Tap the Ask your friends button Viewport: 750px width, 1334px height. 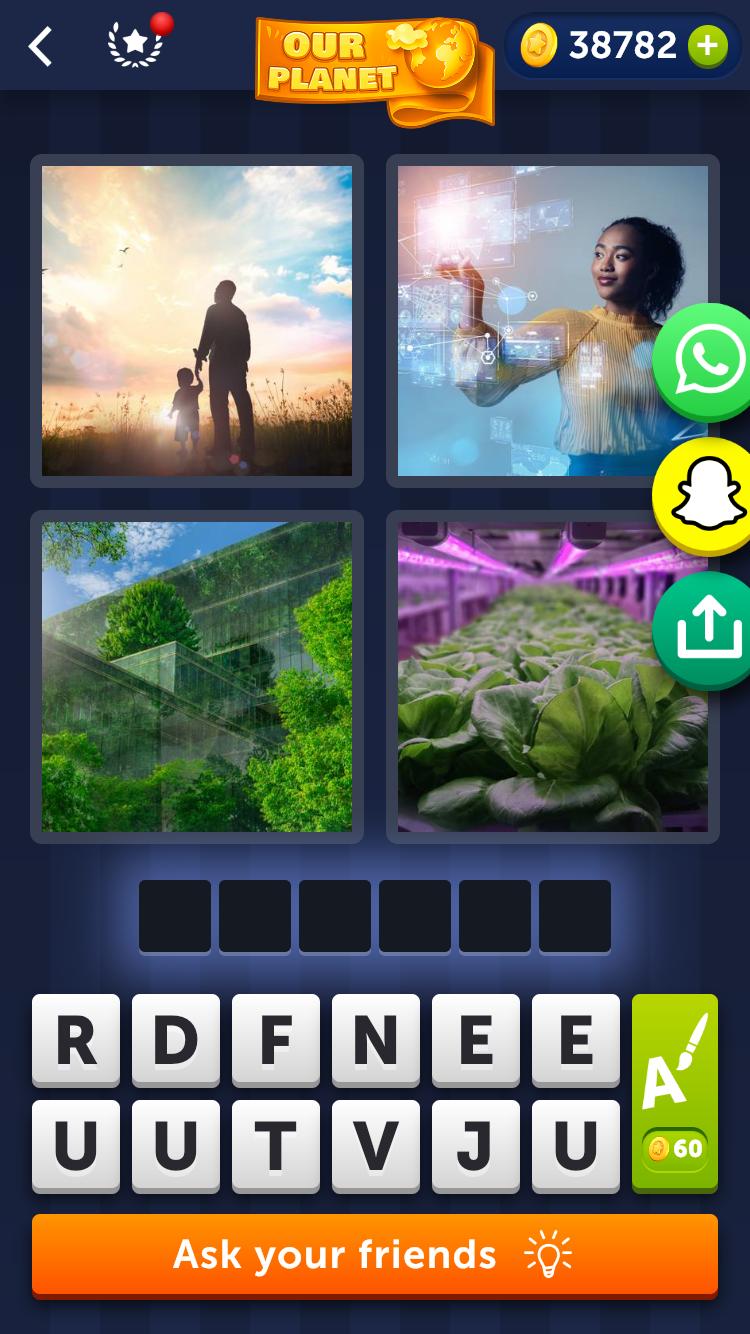pyautogui.click(x=375, y=1255)
